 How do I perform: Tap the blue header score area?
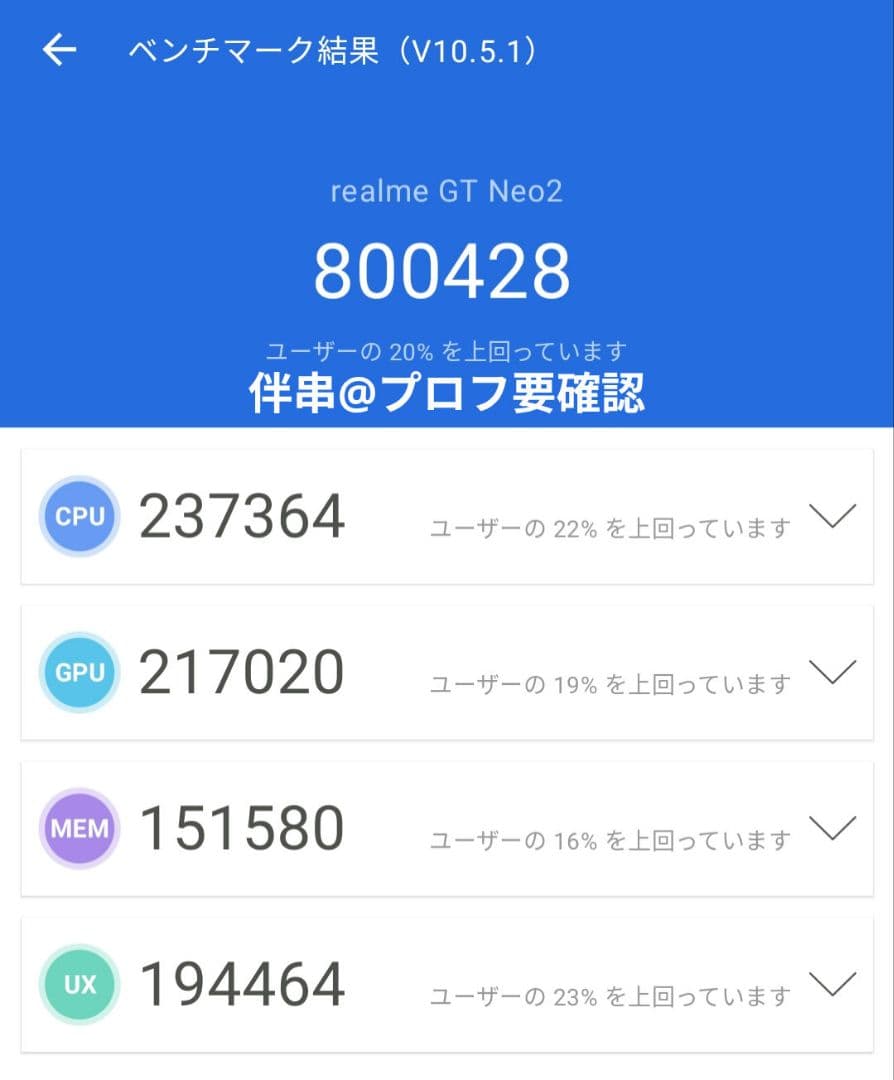pyautogui.click(x=447, y=268)
